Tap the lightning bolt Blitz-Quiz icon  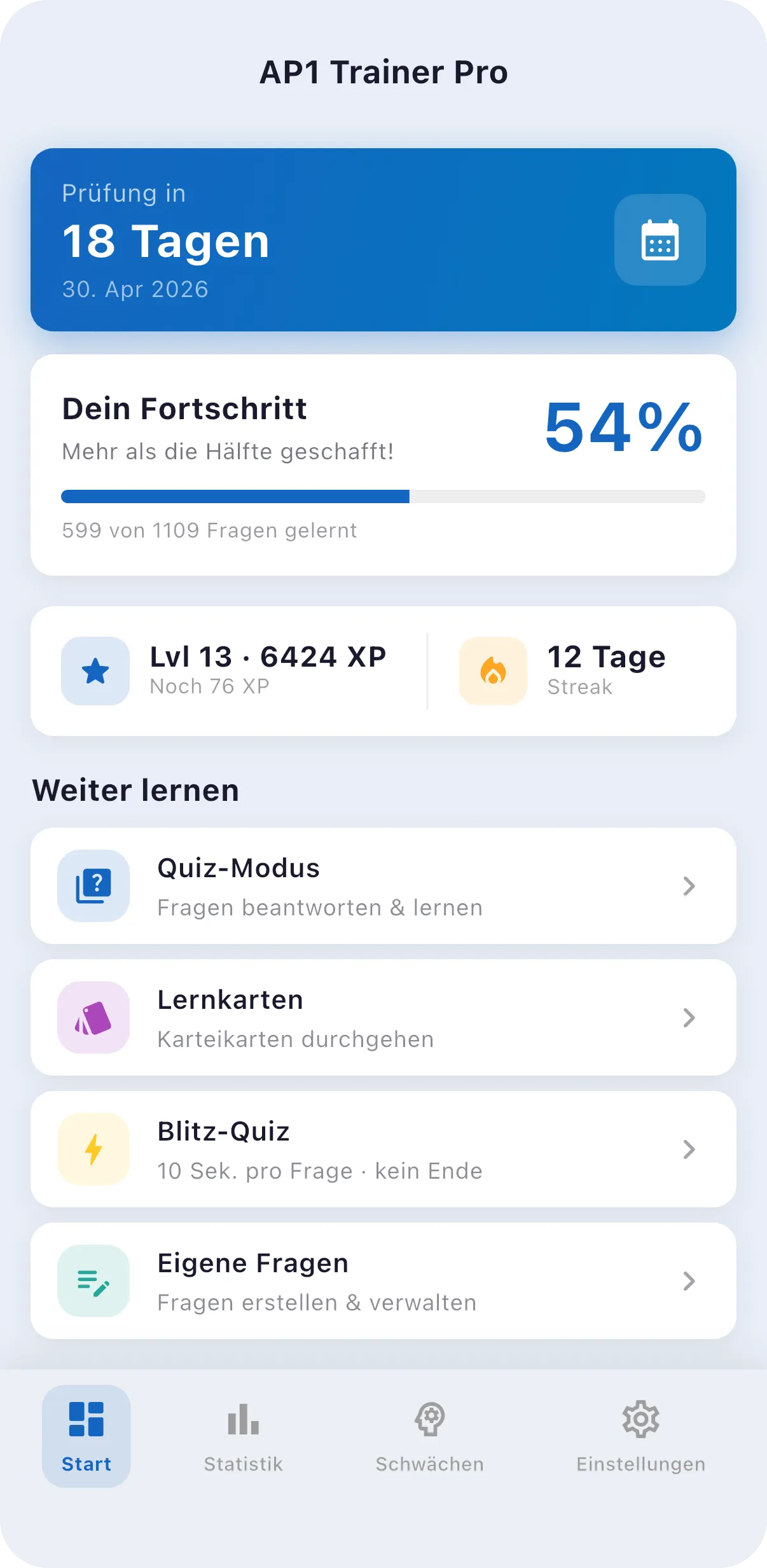(x=93, y=1149)
